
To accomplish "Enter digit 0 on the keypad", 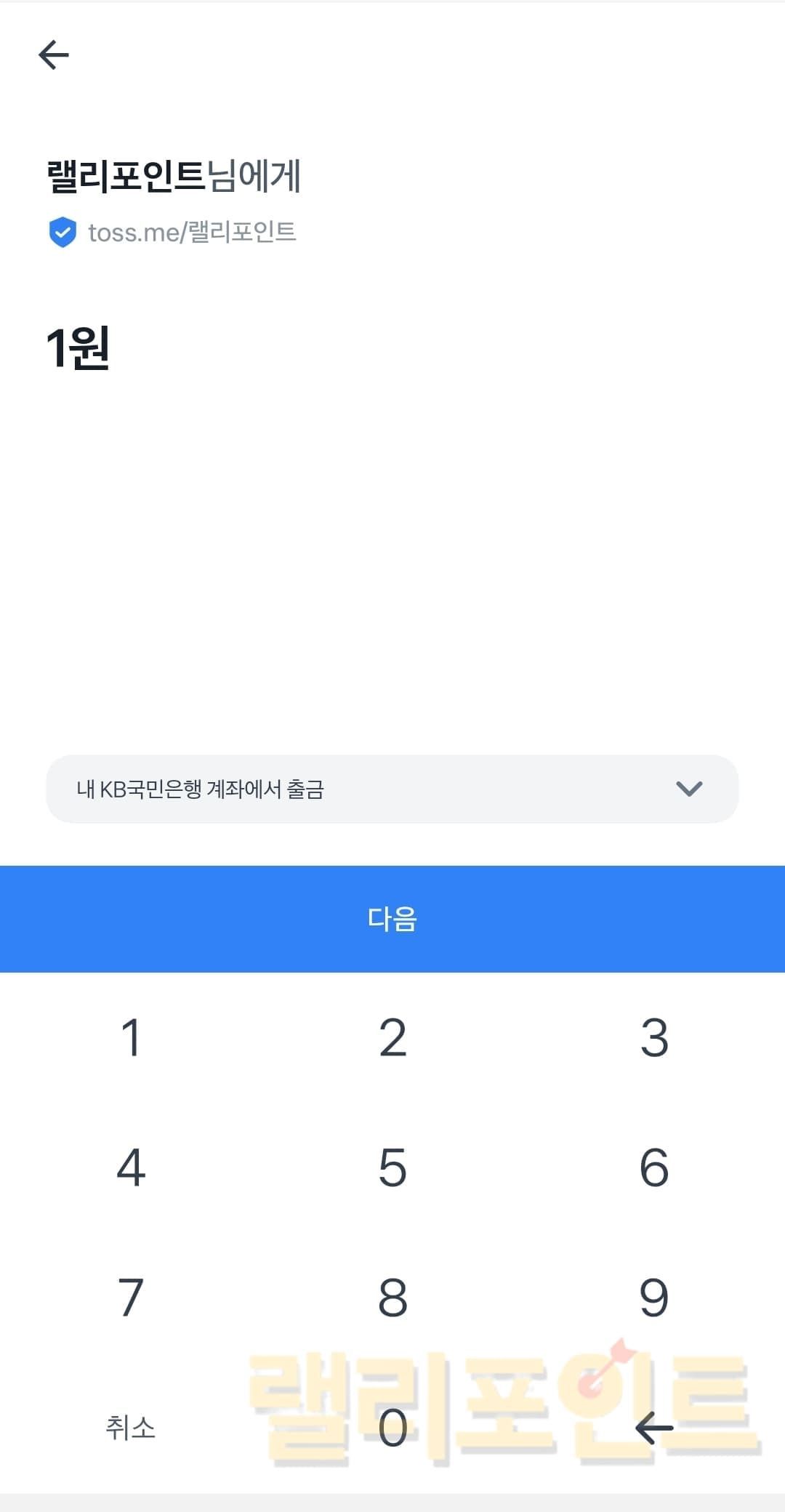I will click(x=392, y=1428).
